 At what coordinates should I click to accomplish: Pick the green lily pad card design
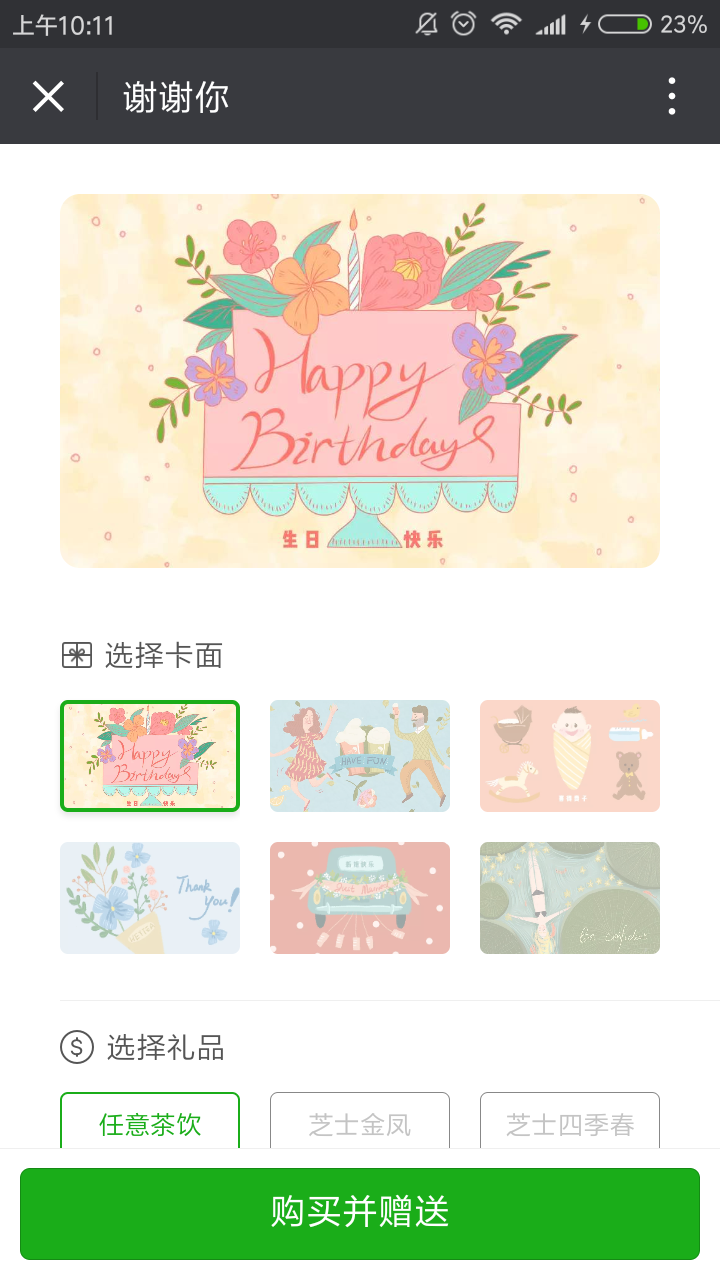(x=570, y=898)
